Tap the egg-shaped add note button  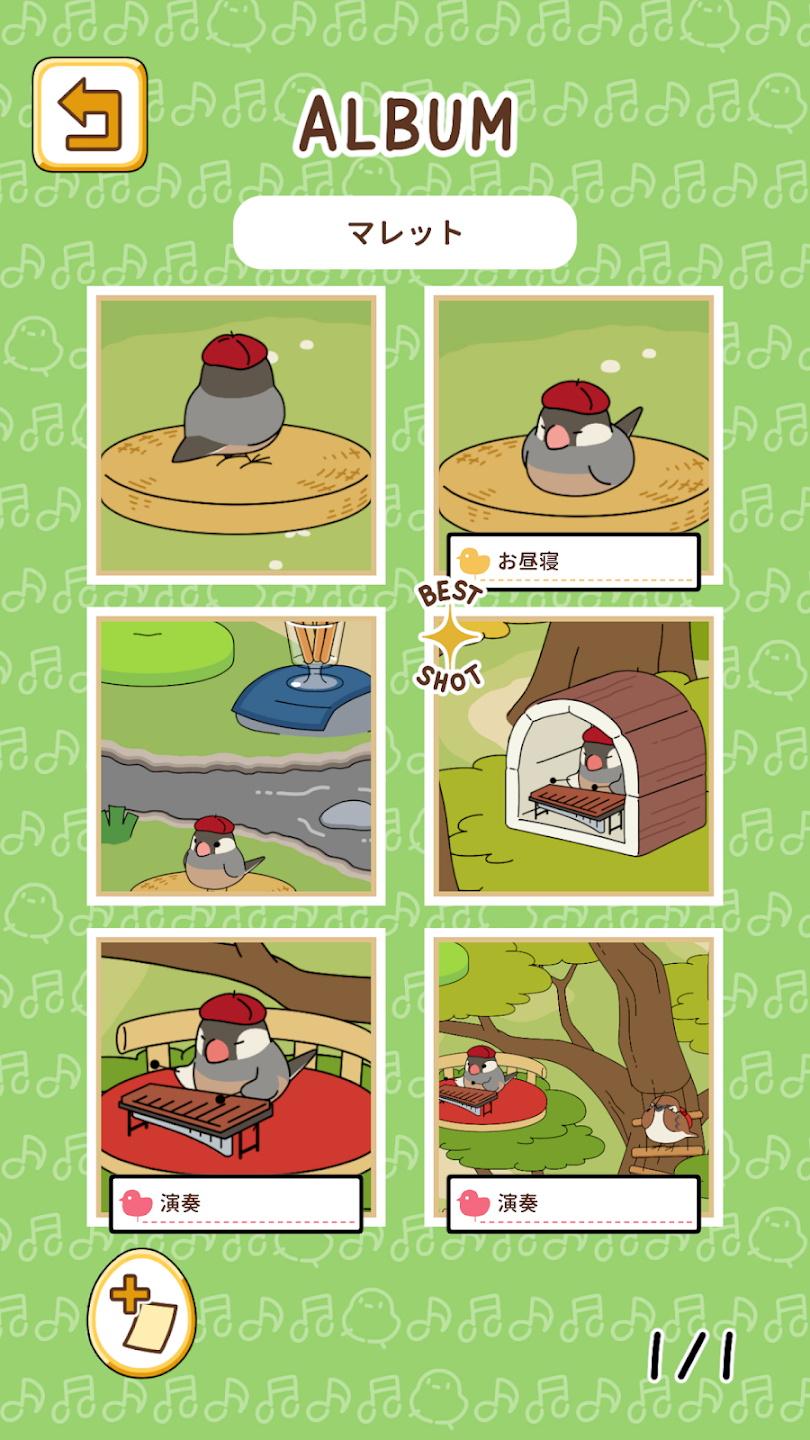[x=141, y=1313]
